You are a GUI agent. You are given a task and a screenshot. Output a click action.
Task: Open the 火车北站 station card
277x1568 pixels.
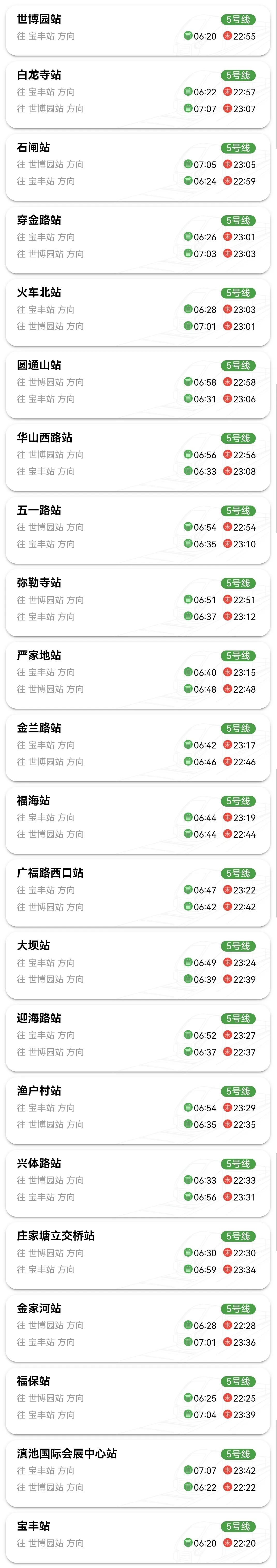[138, 309]
